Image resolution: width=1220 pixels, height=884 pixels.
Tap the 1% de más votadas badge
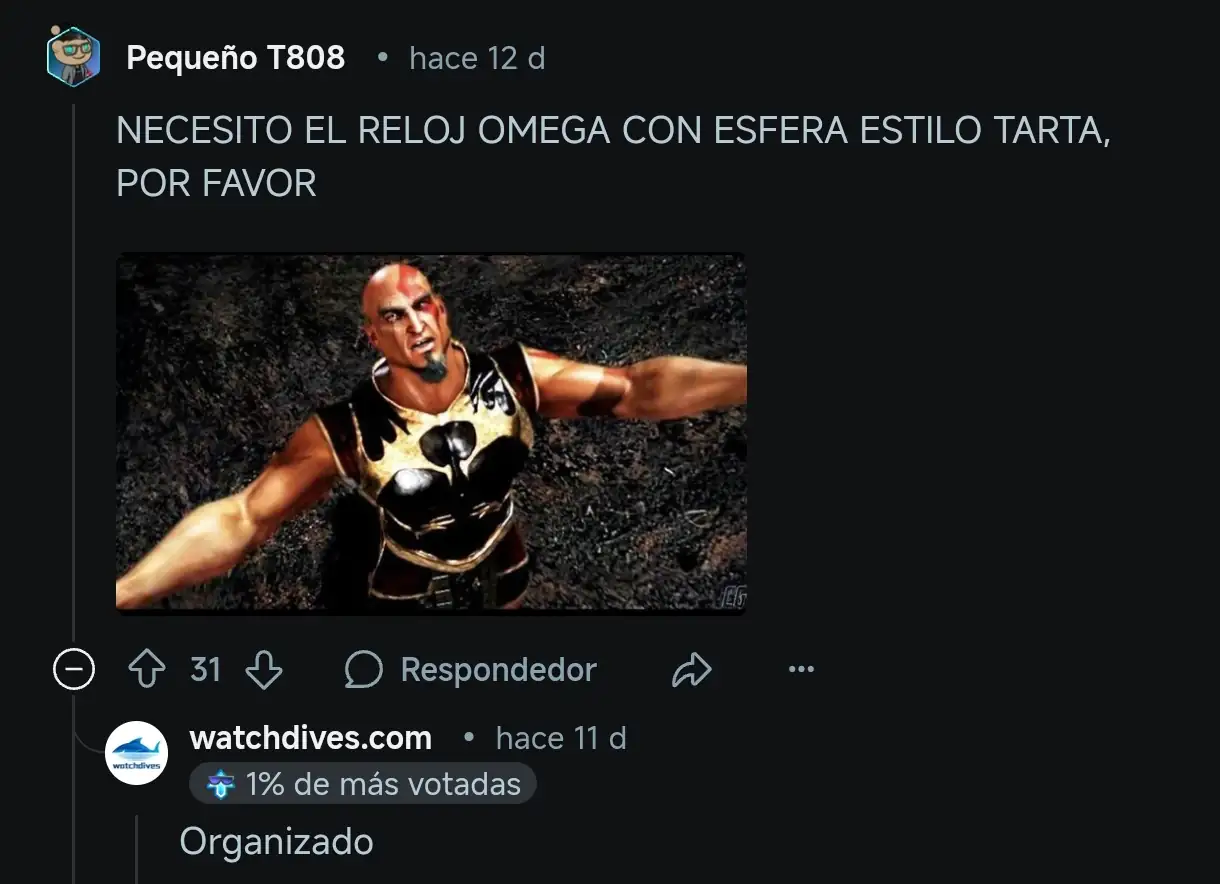[x=363, y=784]
